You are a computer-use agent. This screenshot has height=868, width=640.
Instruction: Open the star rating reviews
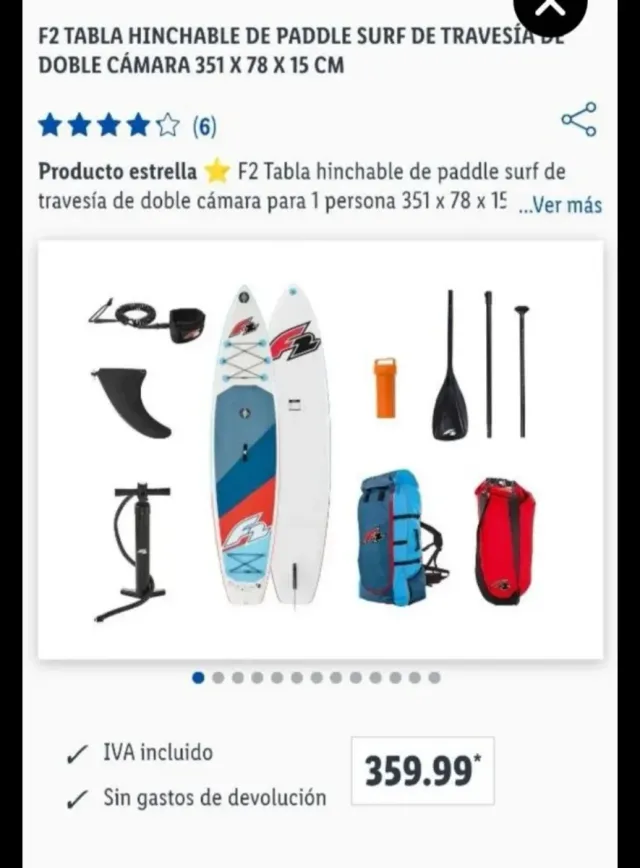pyautogui.click(x=126, y=126)
